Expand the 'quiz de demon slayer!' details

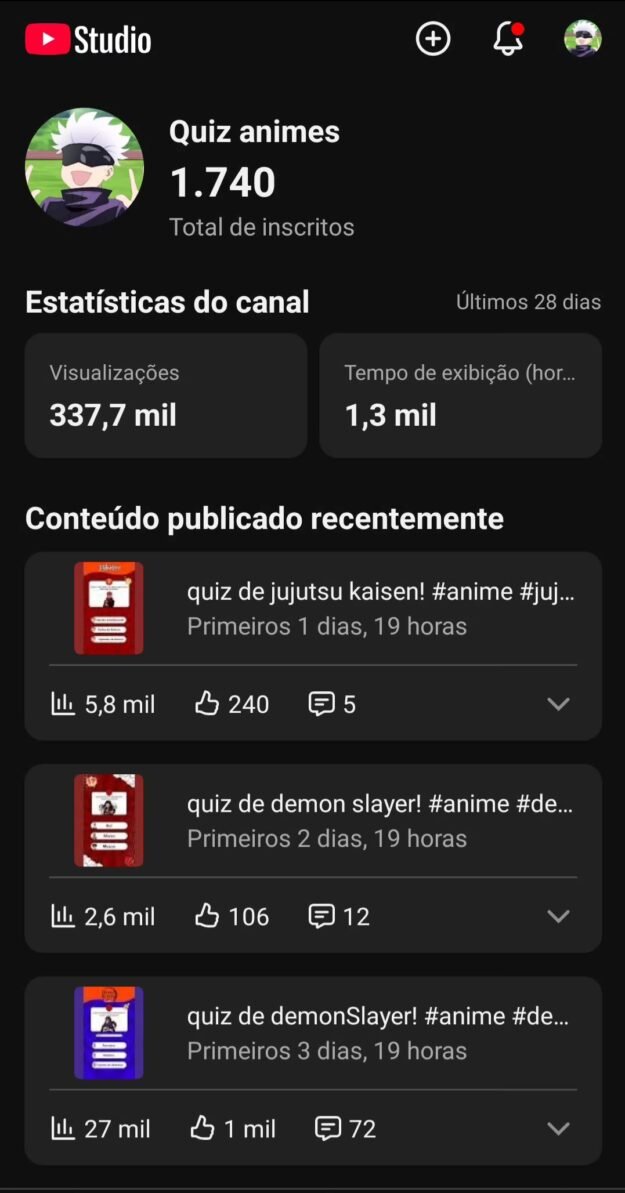tap(558, 916)
